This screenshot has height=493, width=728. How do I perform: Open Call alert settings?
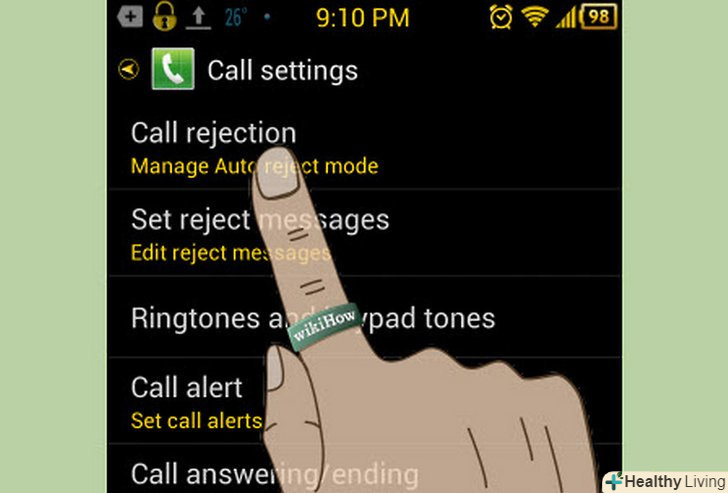pos(187,388)
